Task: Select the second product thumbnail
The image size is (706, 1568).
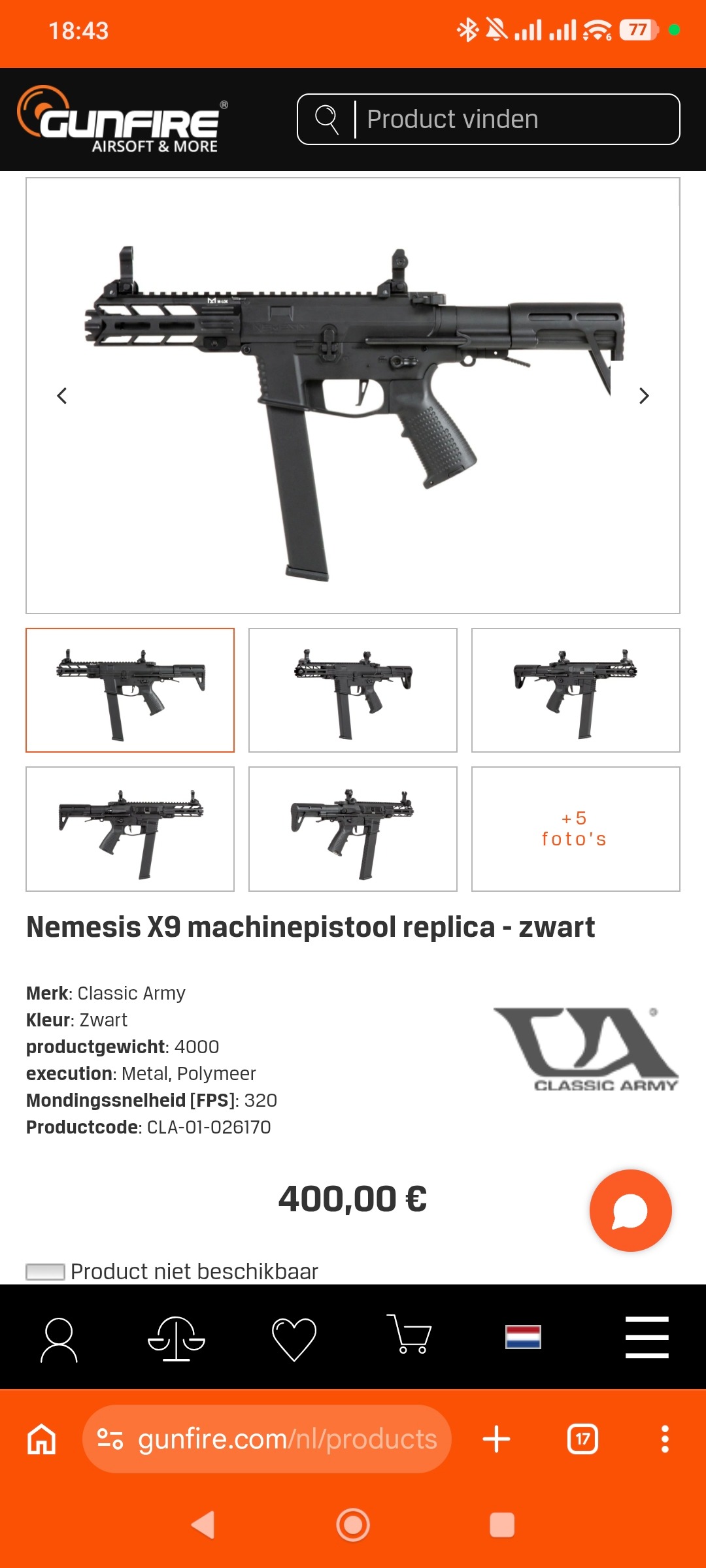Action: (x=353, y=691)
